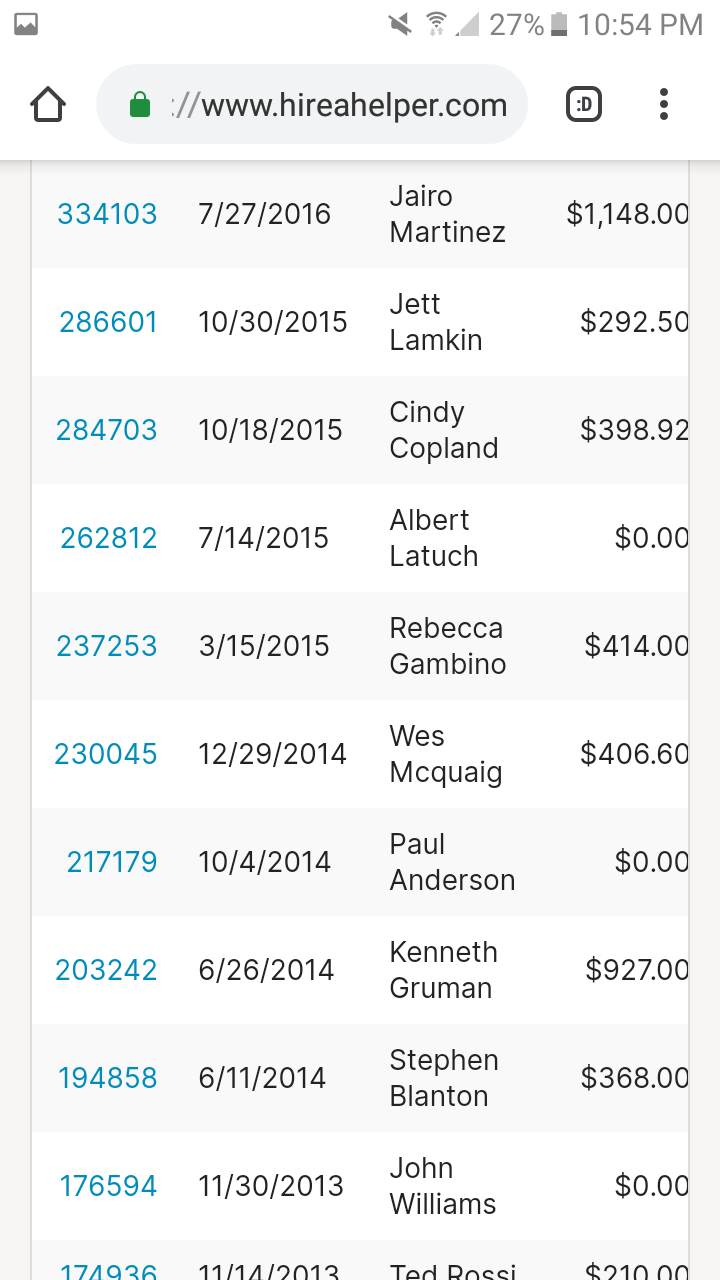
Task: Go to the browser home page
Action: (48, 105)
